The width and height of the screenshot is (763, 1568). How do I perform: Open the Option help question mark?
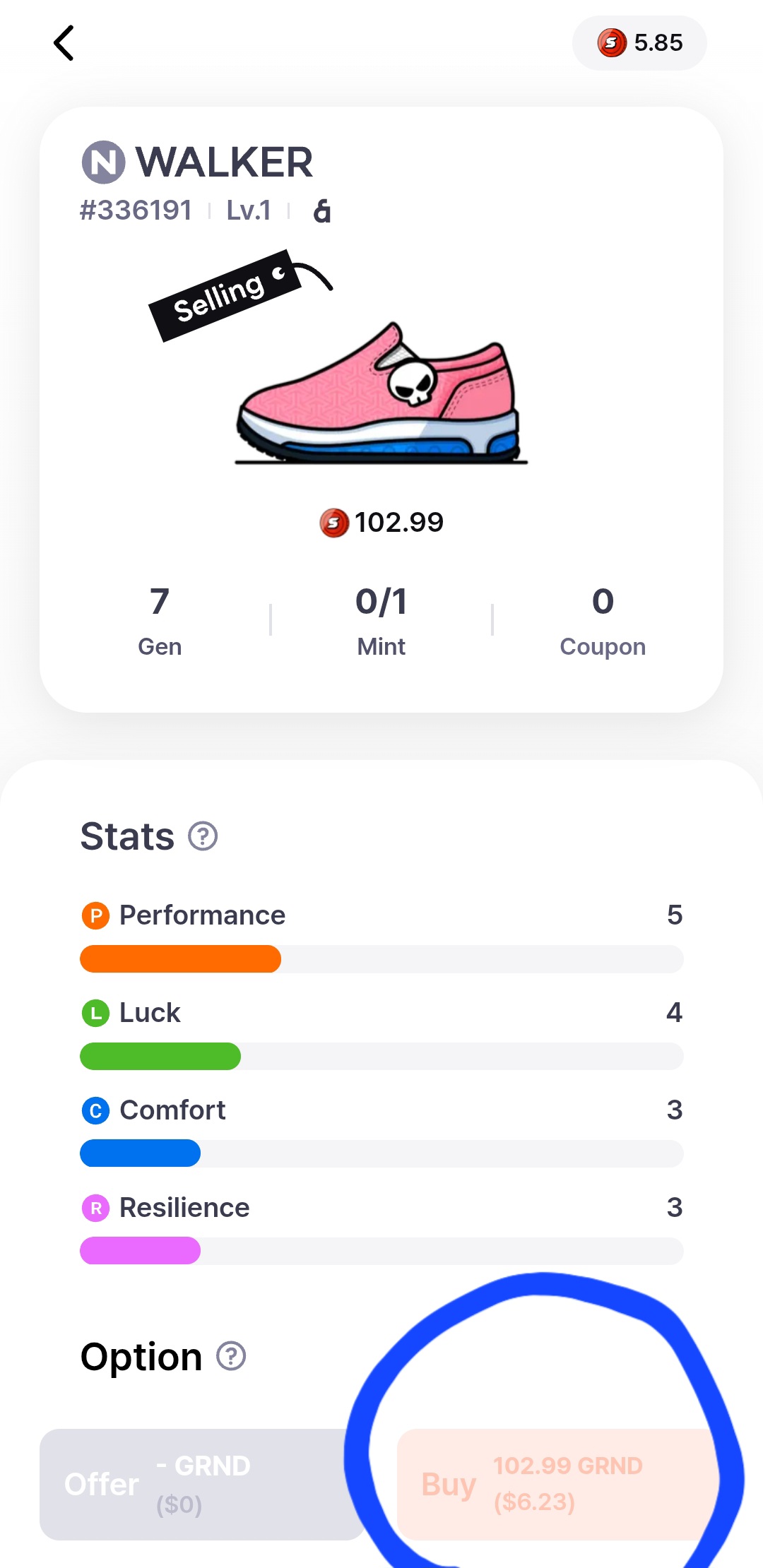point(231,1356)
